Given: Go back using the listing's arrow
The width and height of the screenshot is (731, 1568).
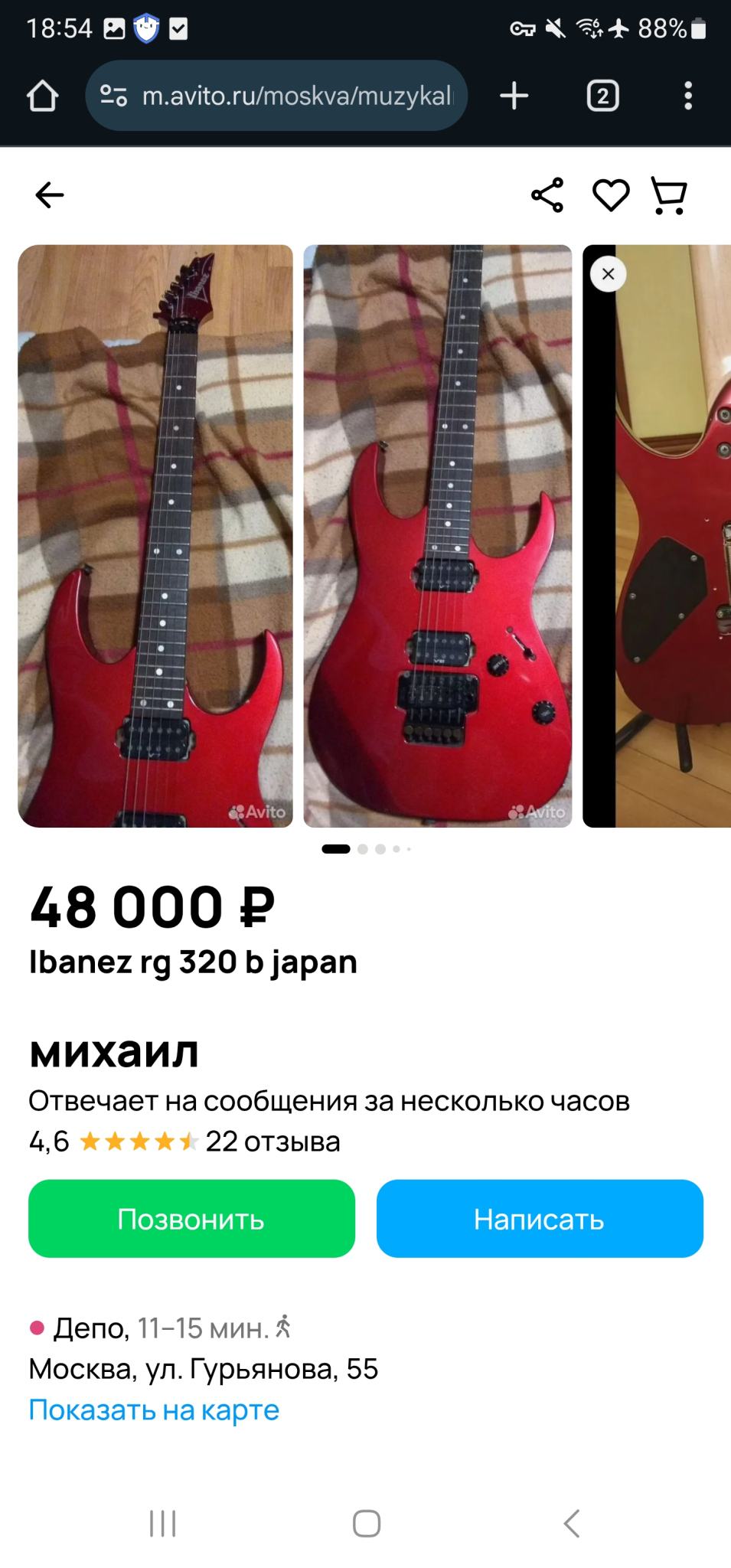Looking at the screenshot, I should pos(50,195).
